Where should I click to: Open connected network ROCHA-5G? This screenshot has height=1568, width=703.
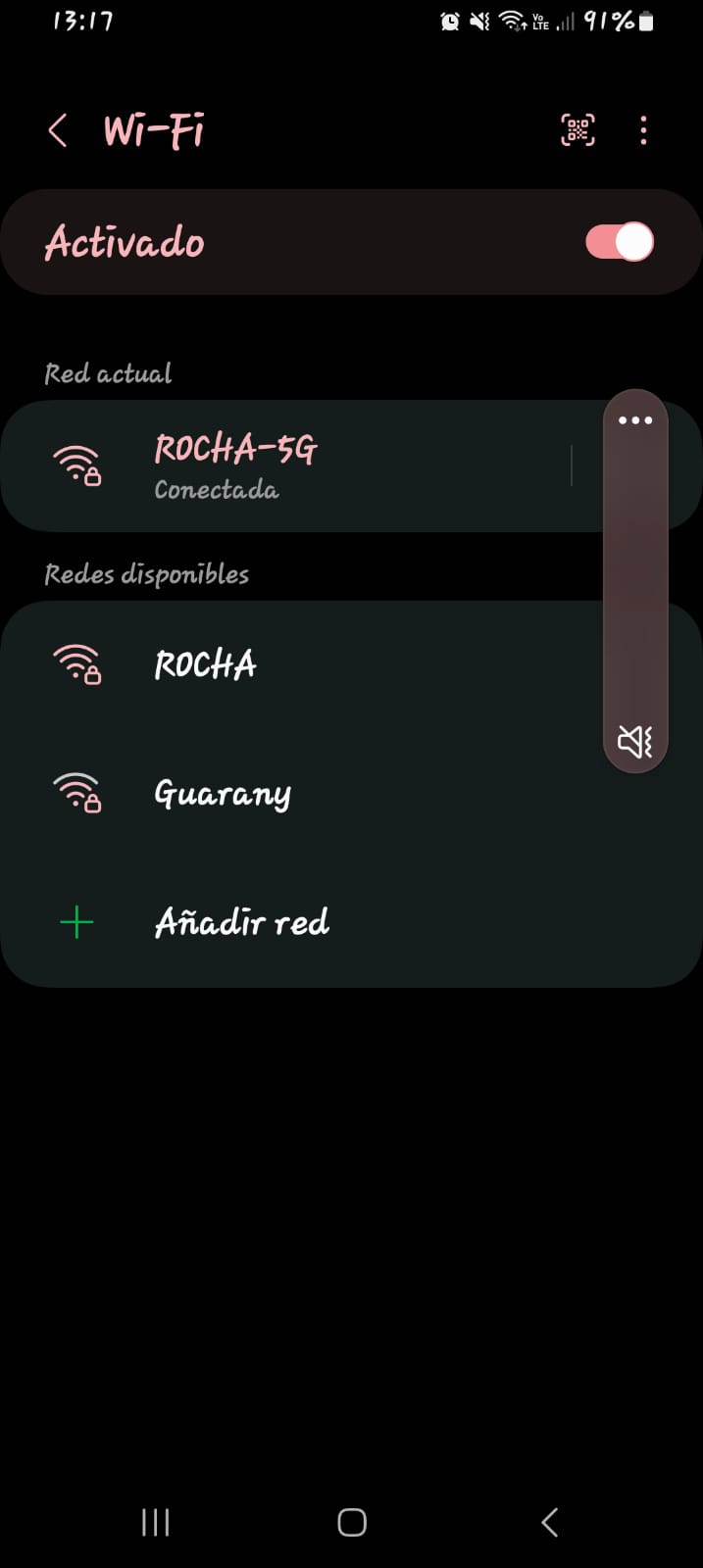(294, 465)
